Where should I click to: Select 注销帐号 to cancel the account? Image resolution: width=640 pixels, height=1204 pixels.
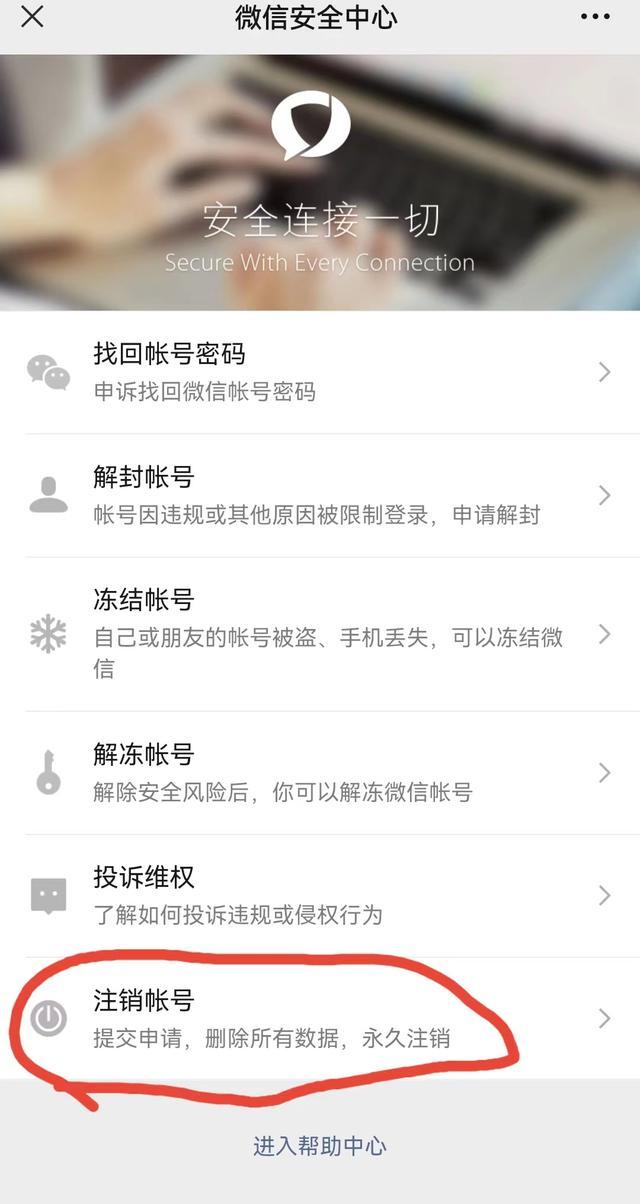coord(320,1018)
